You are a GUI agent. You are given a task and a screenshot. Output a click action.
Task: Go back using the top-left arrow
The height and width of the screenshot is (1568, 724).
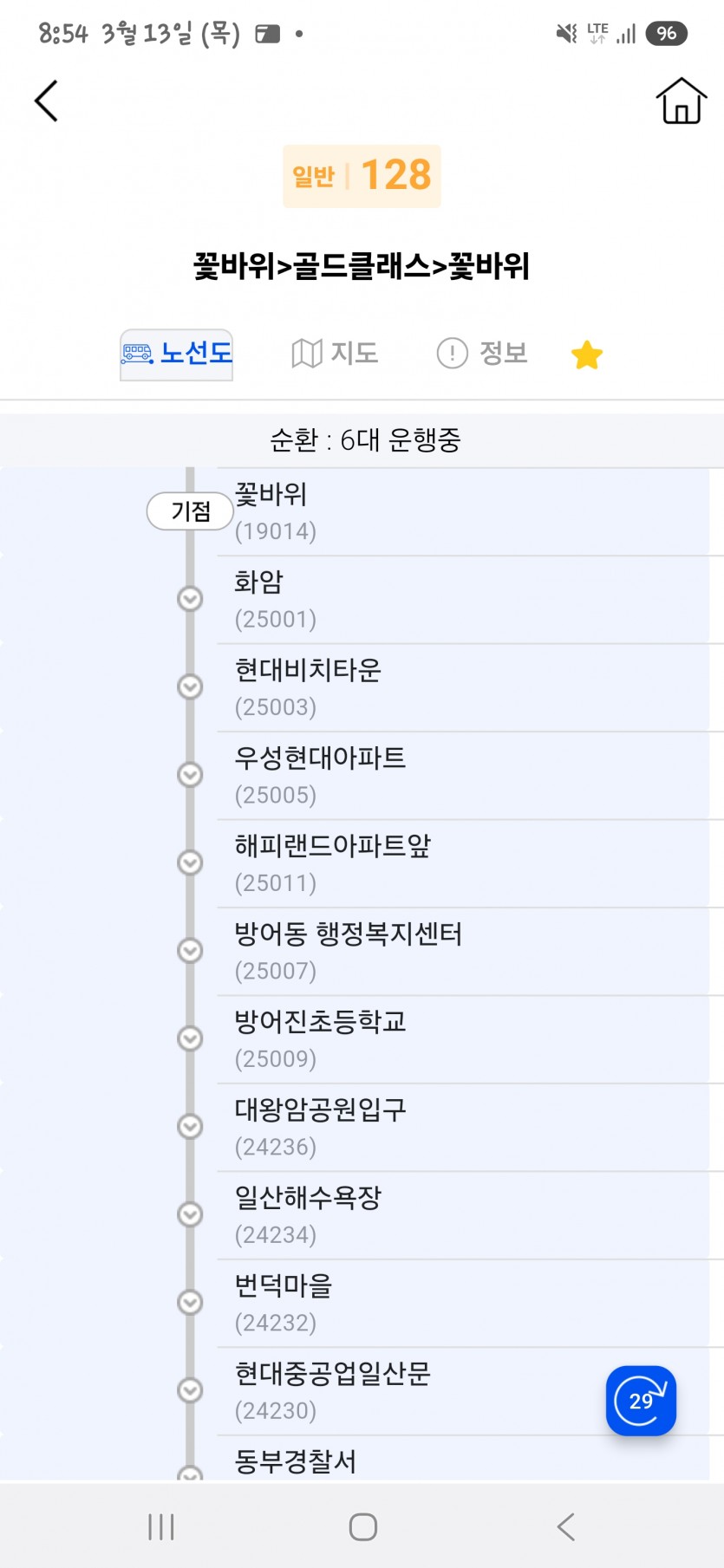46,101
